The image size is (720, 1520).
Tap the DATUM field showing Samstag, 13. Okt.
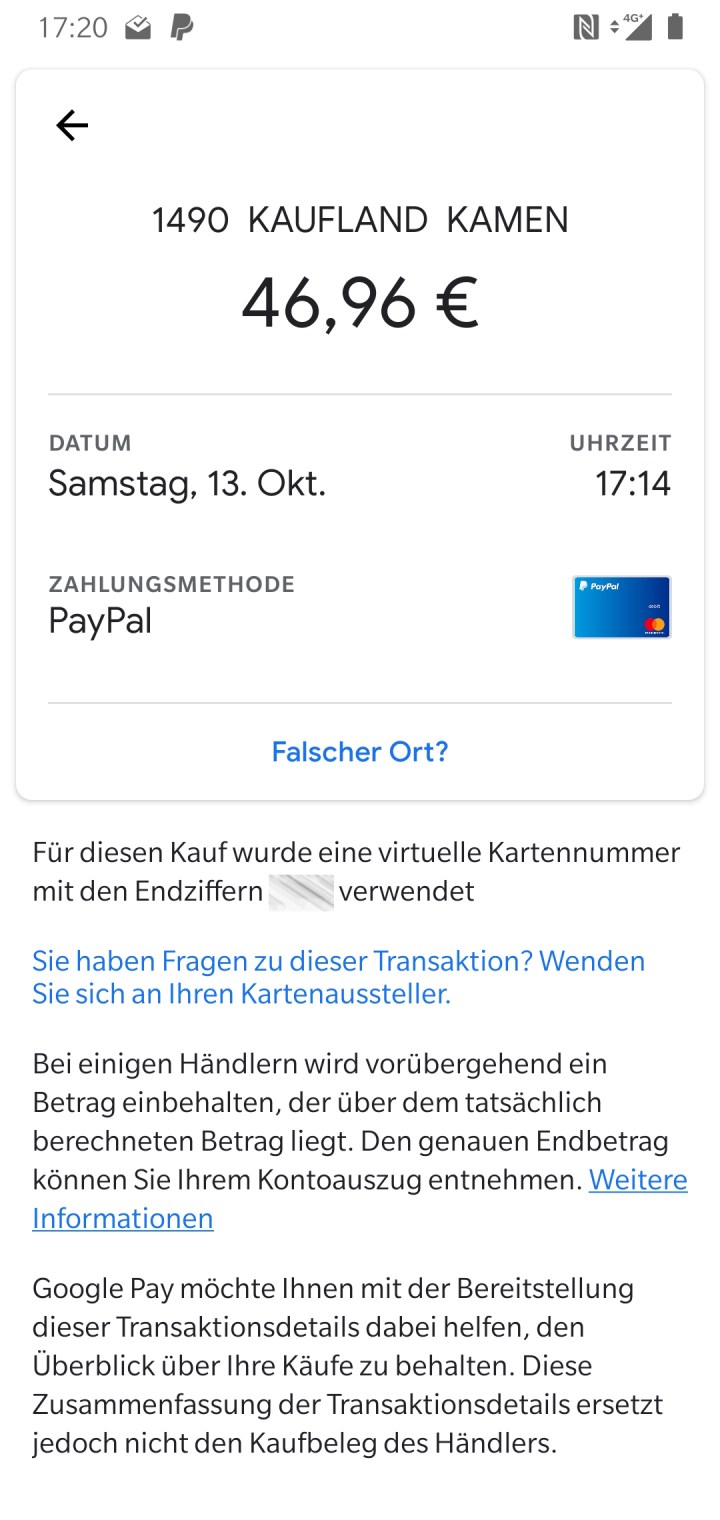[x=186, y=483]
